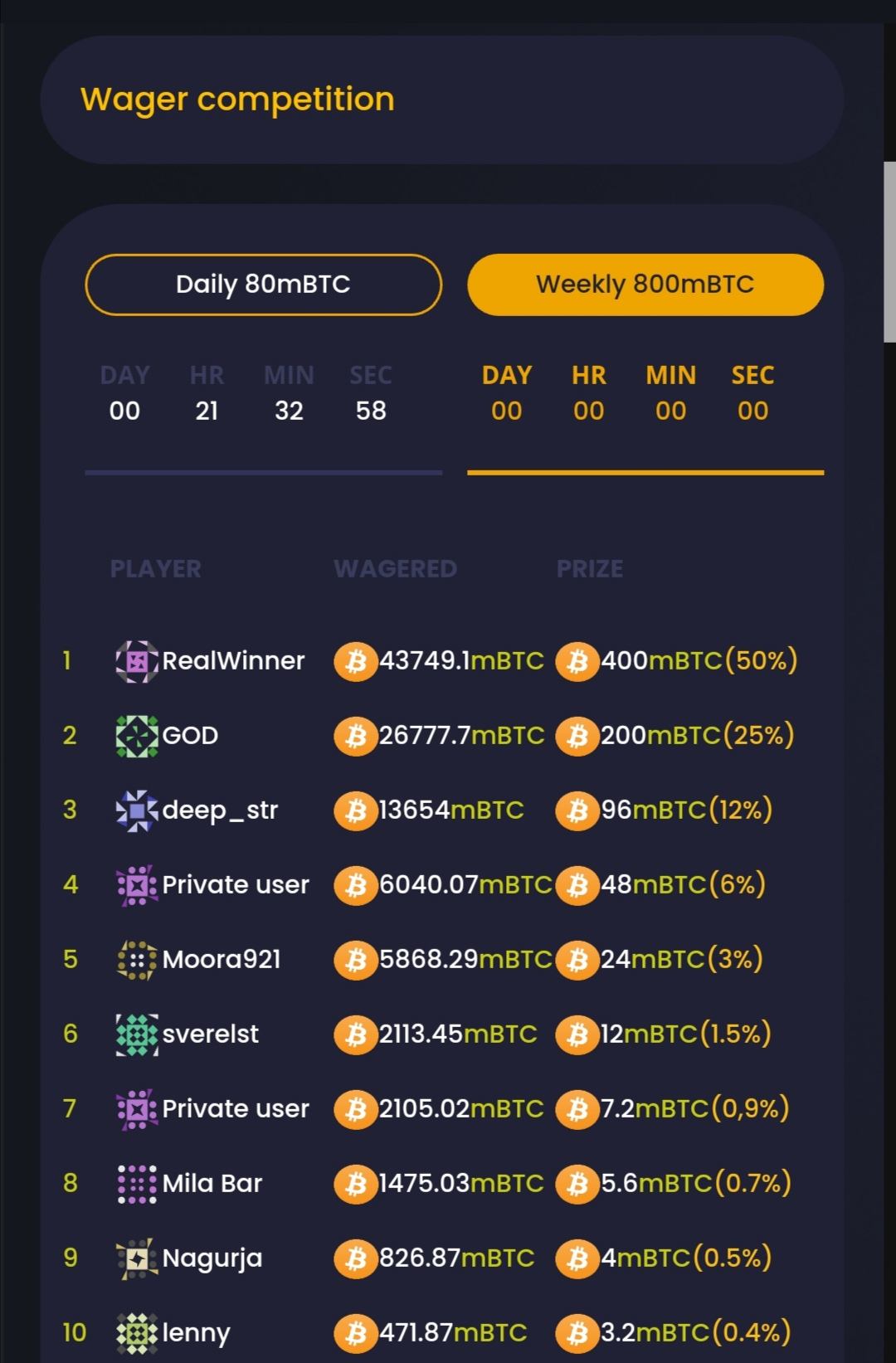Select the Weekly 800mBTC tab
This screenshot has height=1363, width=896.
tap(645, 285)
